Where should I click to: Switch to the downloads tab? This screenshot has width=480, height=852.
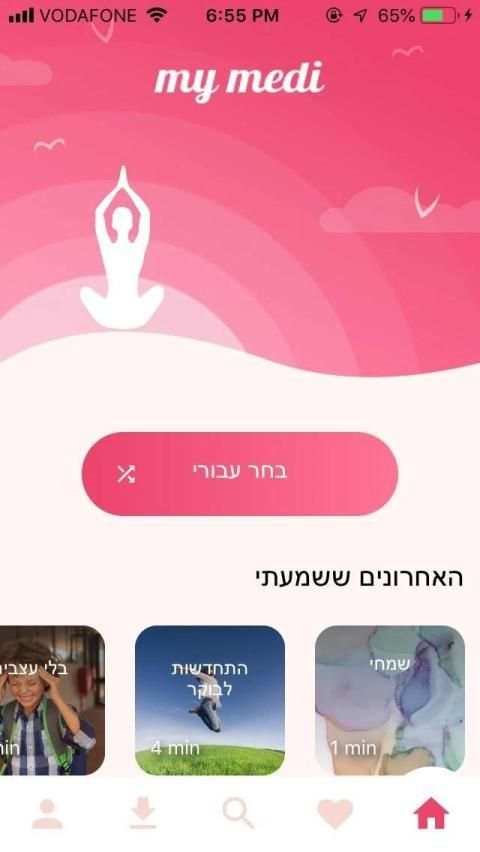click(143, 814)
